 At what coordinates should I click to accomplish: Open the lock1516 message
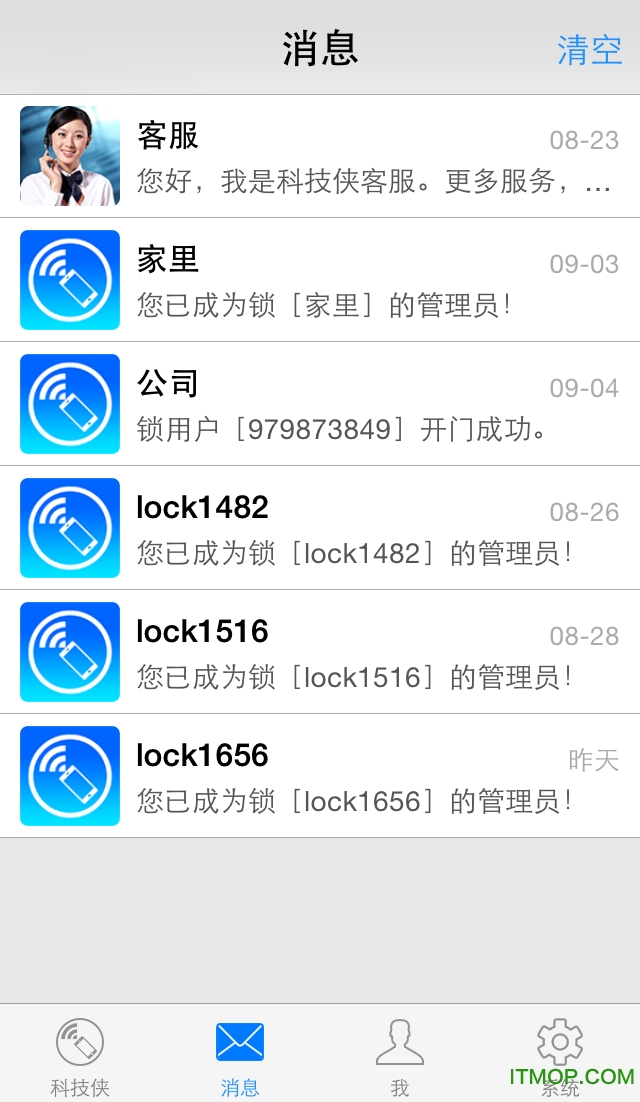(x=320, y=653)
